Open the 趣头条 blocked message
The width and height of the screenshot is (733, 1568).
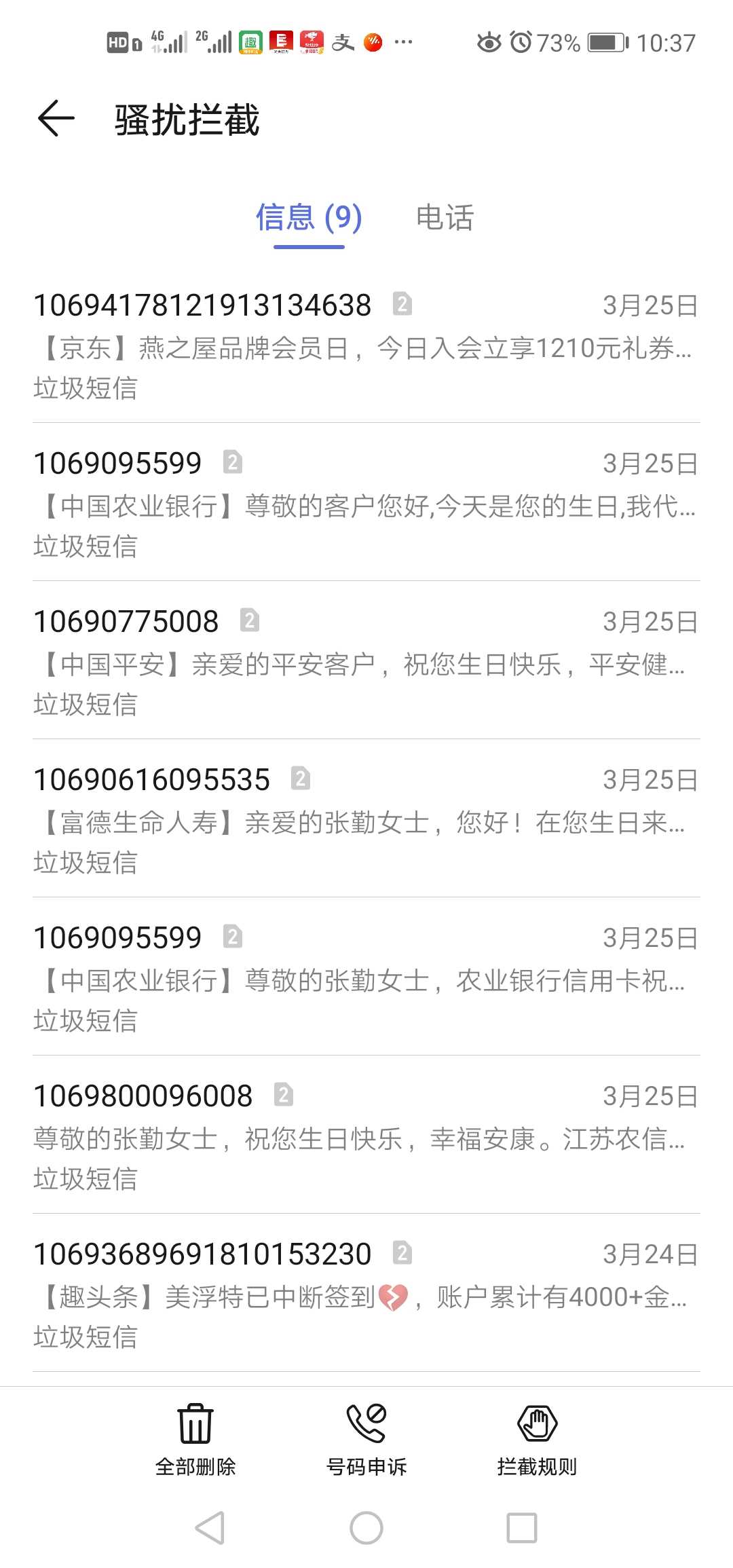(x=366, y=1293)
